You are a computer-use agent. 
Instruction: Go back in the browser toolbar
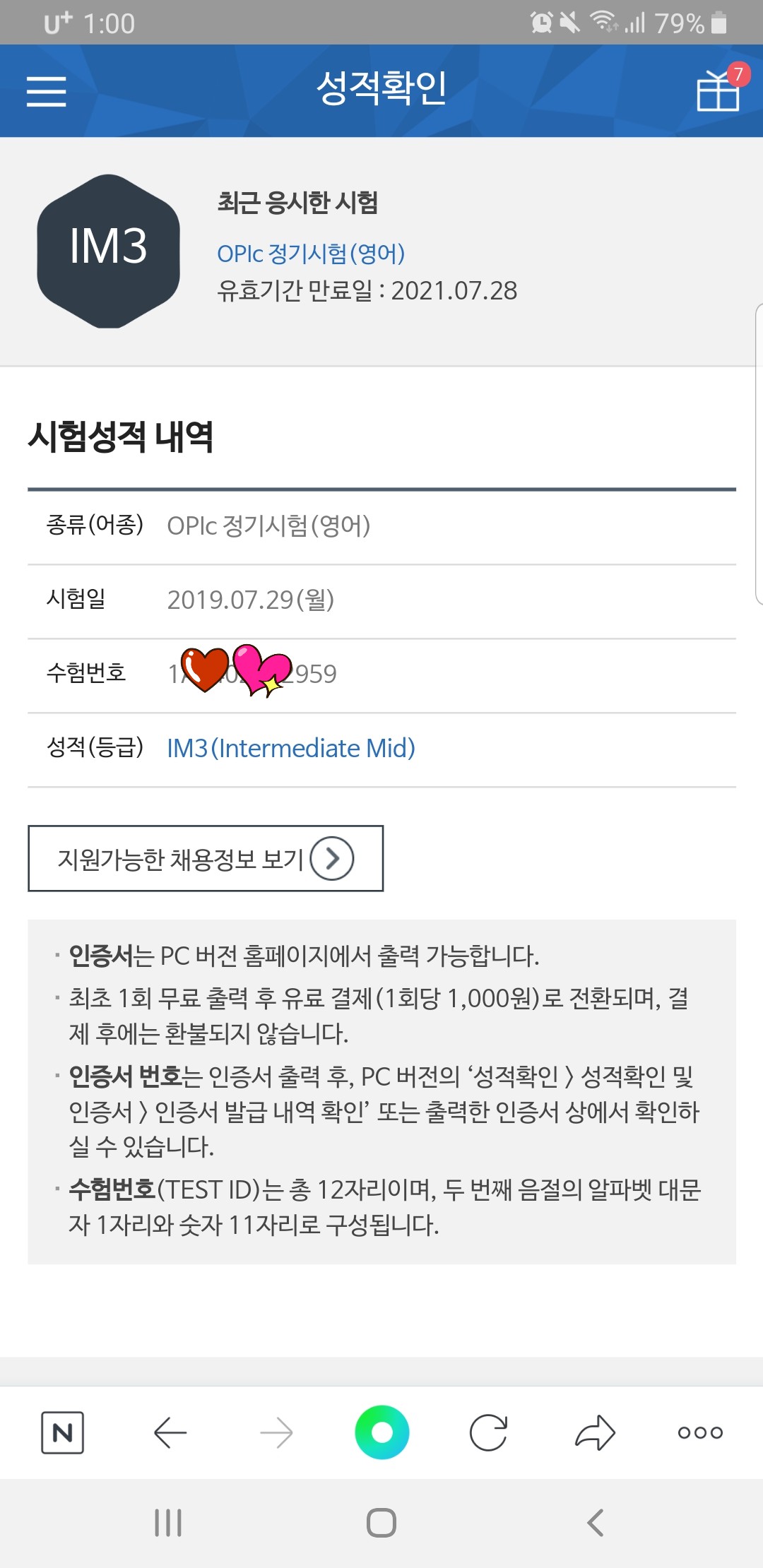coord(170,1432)
